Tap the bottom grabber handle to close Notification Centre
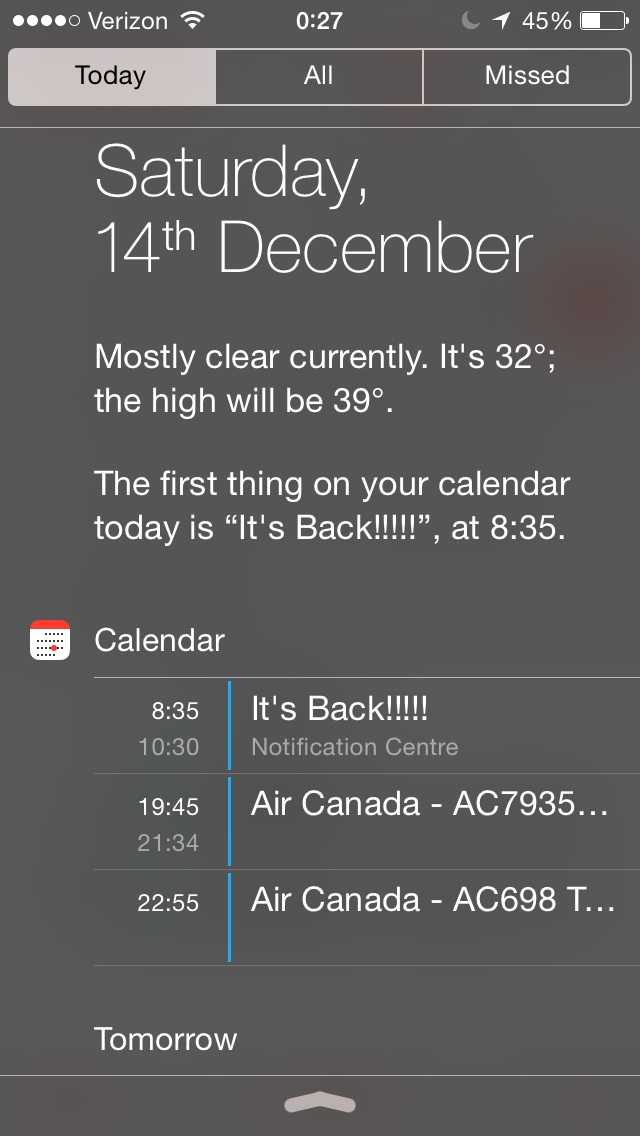Screen dimensions: 640x1136 pos(320,1104)
